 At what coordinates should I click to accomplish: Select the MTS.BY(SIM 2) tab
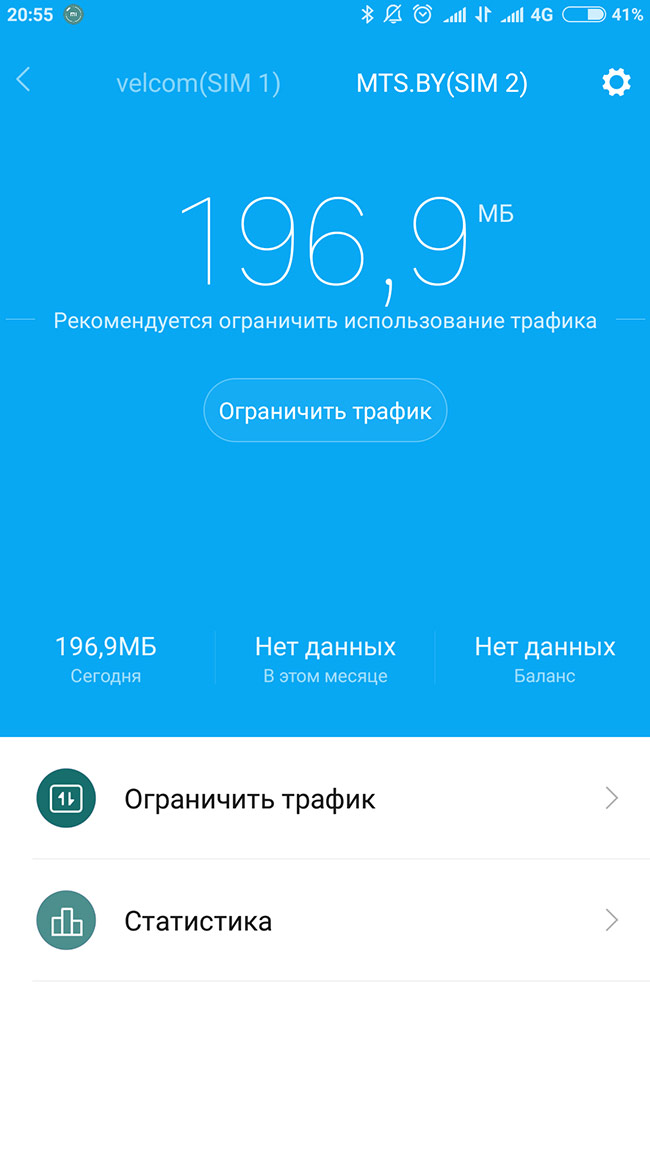pyautogui.click(x=441, y=83)
